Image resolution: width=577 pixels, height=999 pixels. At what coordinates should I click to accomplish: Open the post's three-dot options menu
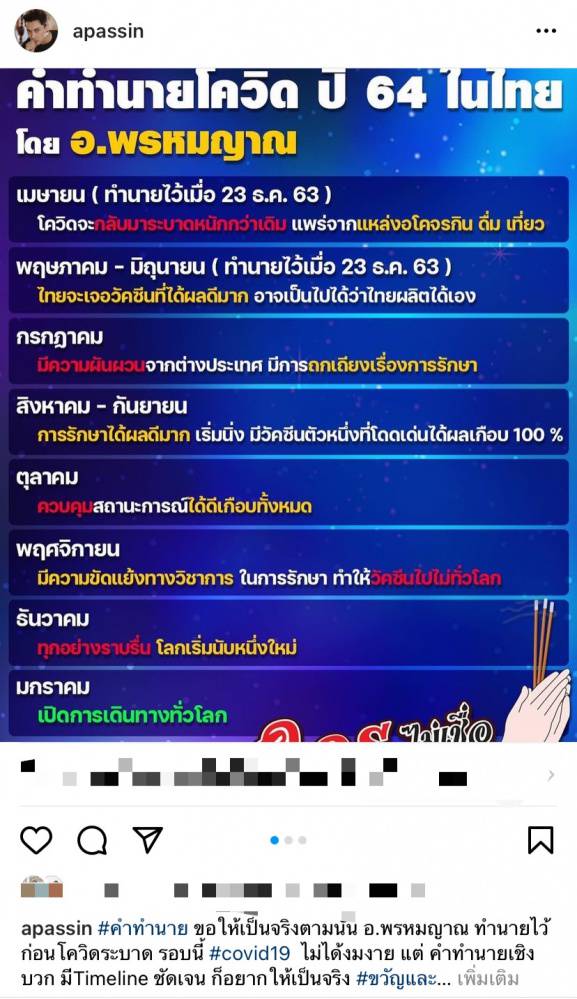[x=546, y=31]
